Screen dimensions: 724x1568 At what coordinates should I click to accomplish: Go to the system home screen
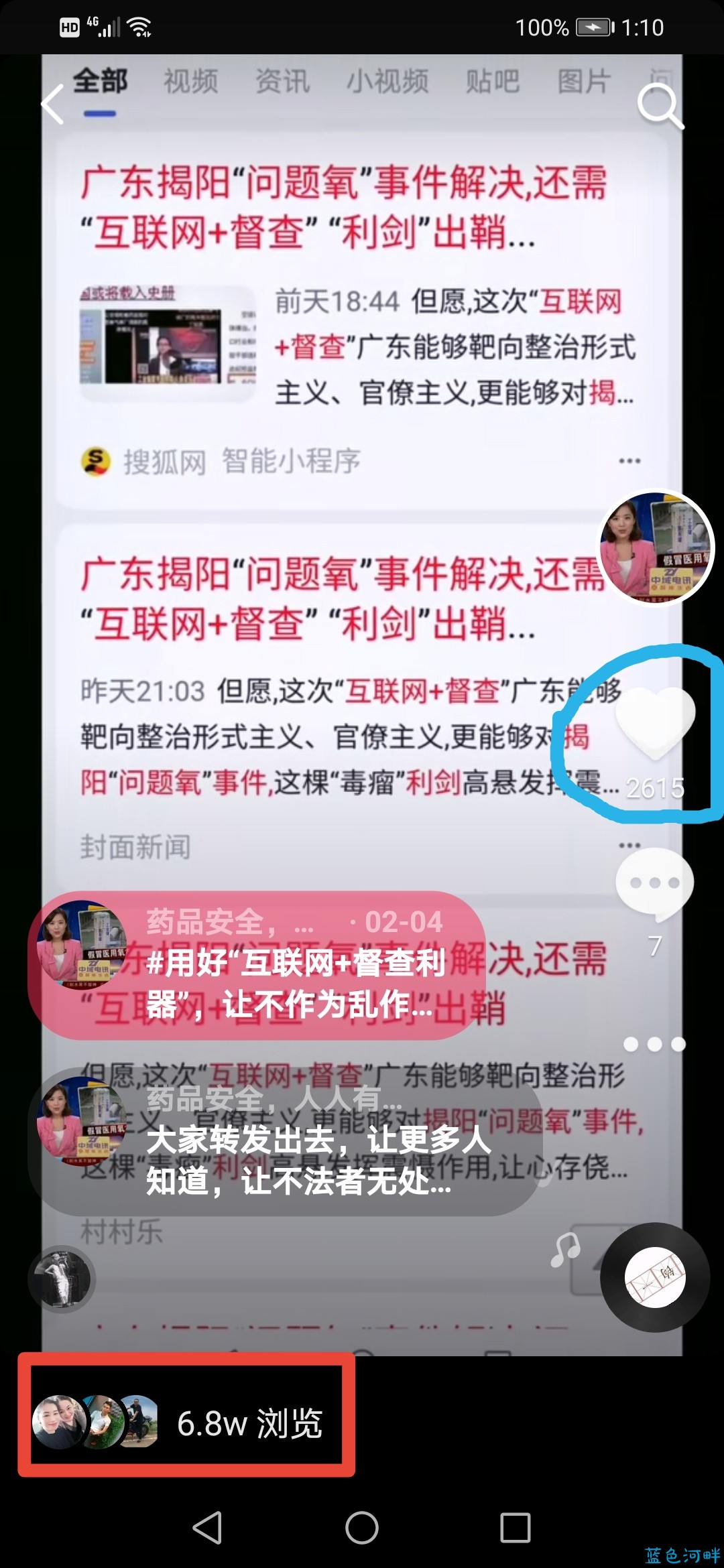click(362, 1528)
